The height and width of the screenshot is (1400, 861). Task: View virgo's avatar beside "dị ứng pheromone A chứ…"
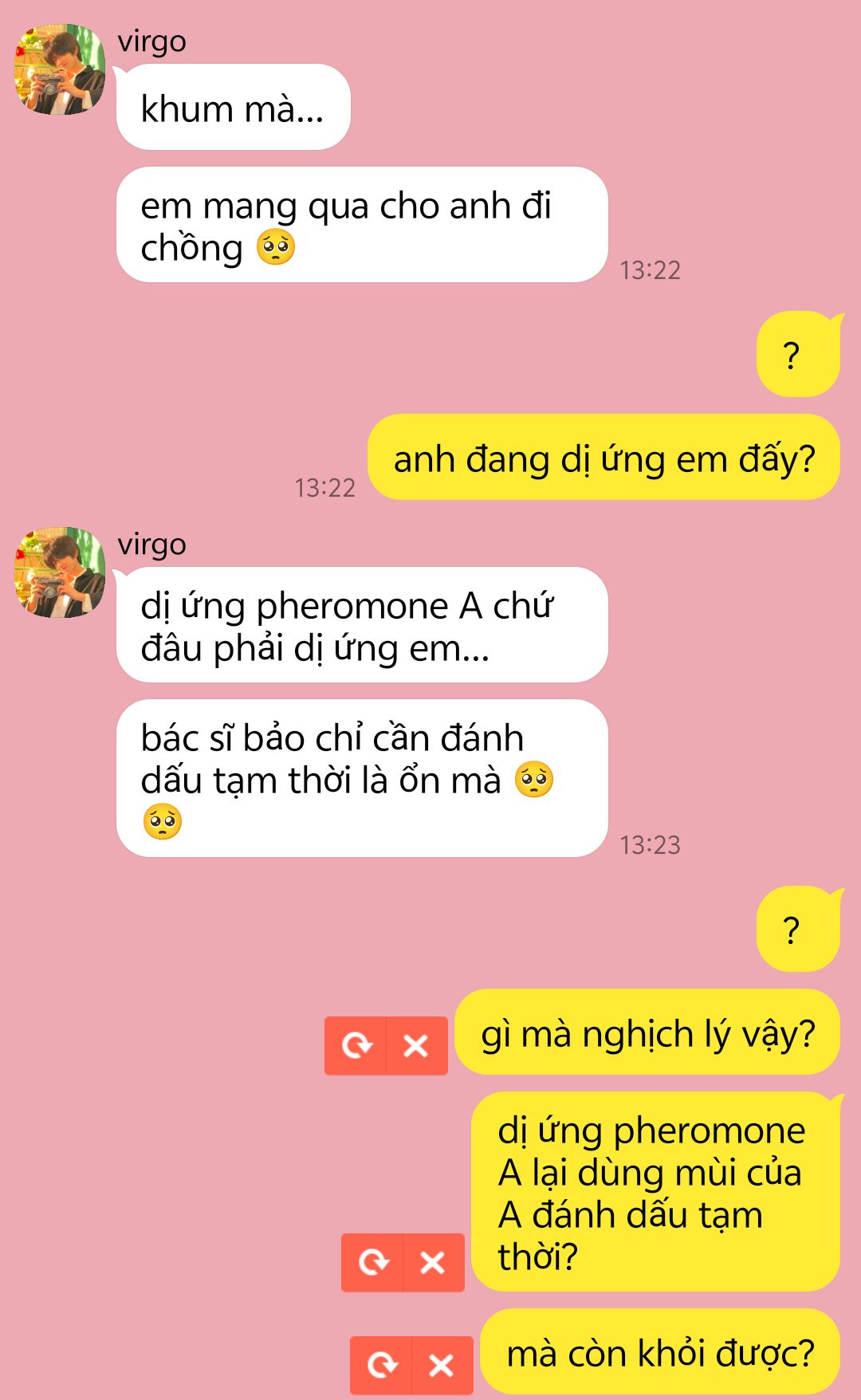pyautogui.click(x=60, y=572)
